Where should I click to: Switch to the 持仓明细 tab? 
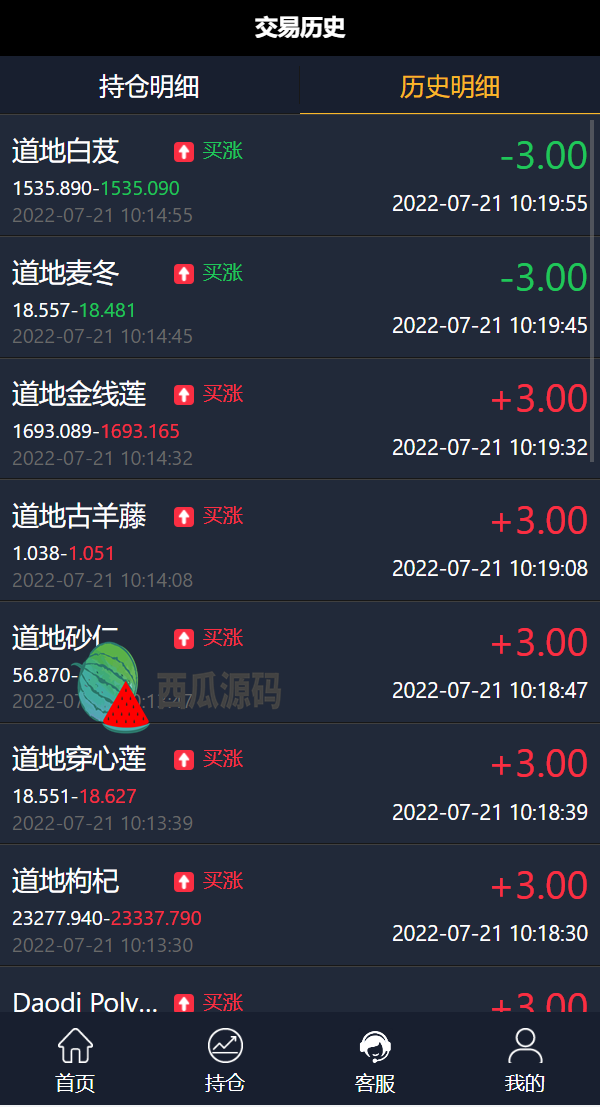[x=149, y=86]
